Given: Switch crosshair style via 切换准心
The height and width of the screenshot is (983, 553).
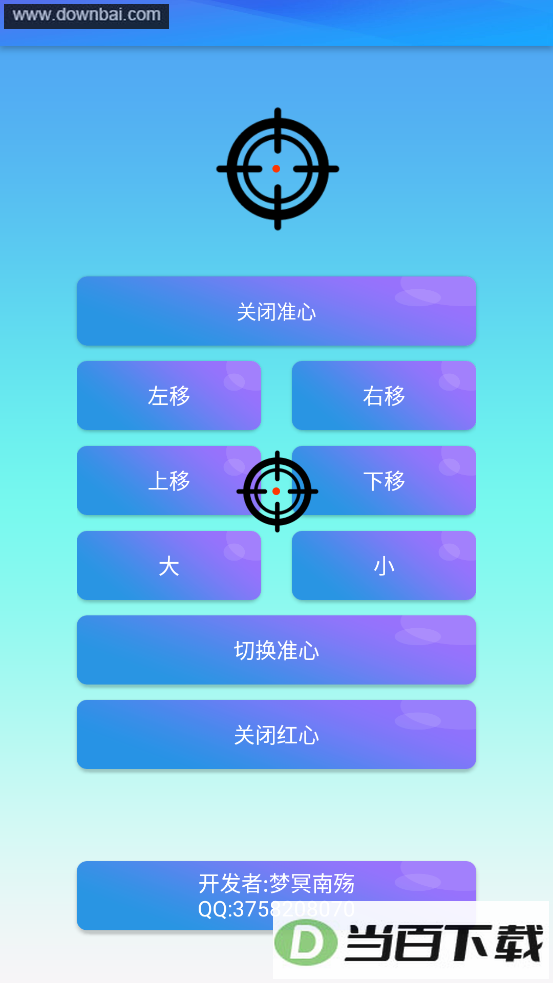Looking at the screenshot, I should tap(276, 650).
